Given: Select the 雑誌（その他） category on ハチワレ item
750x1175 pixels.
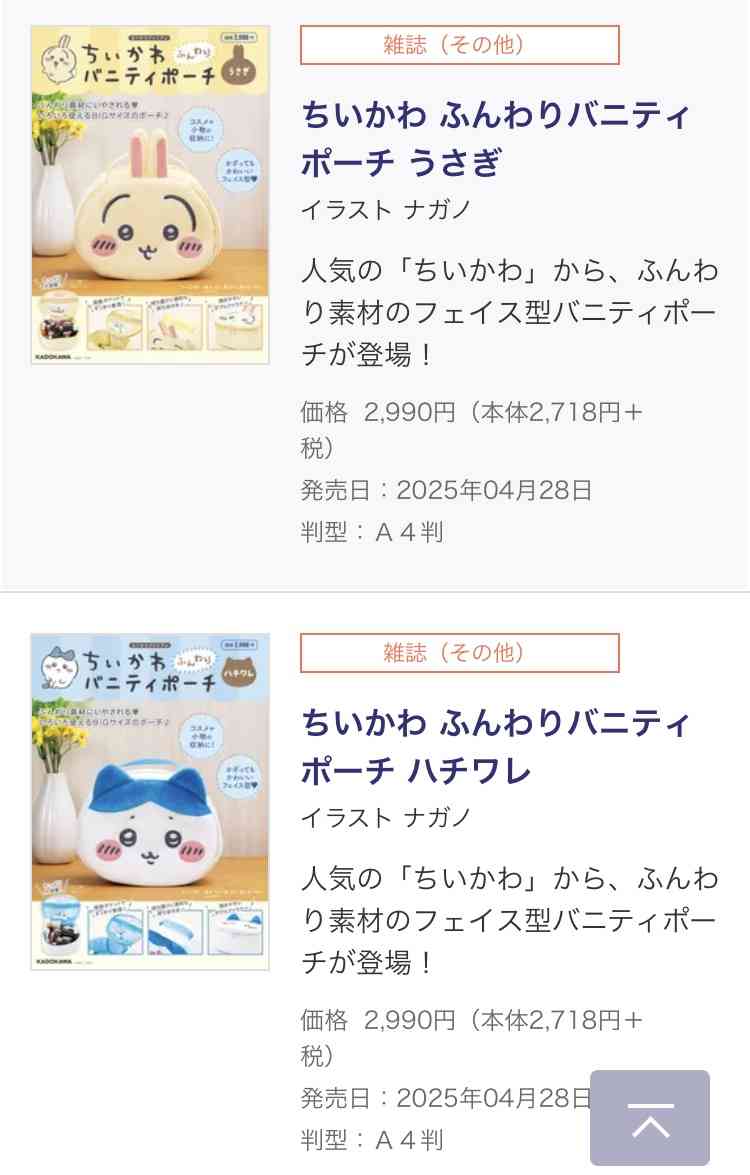Looking at the screenshot, I should coord(459,653).
